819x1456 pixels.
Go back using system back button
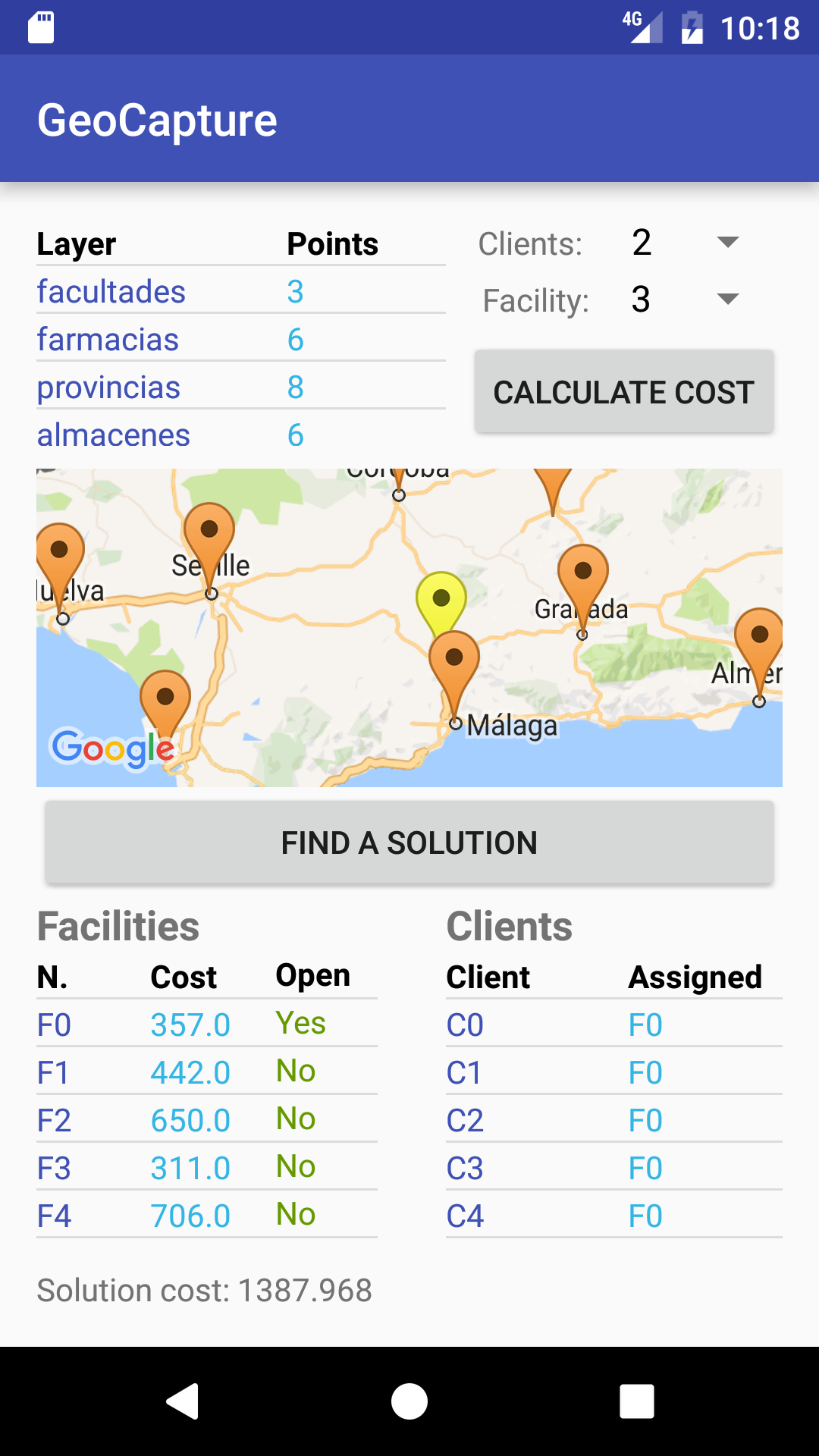tap(182, 1401)
